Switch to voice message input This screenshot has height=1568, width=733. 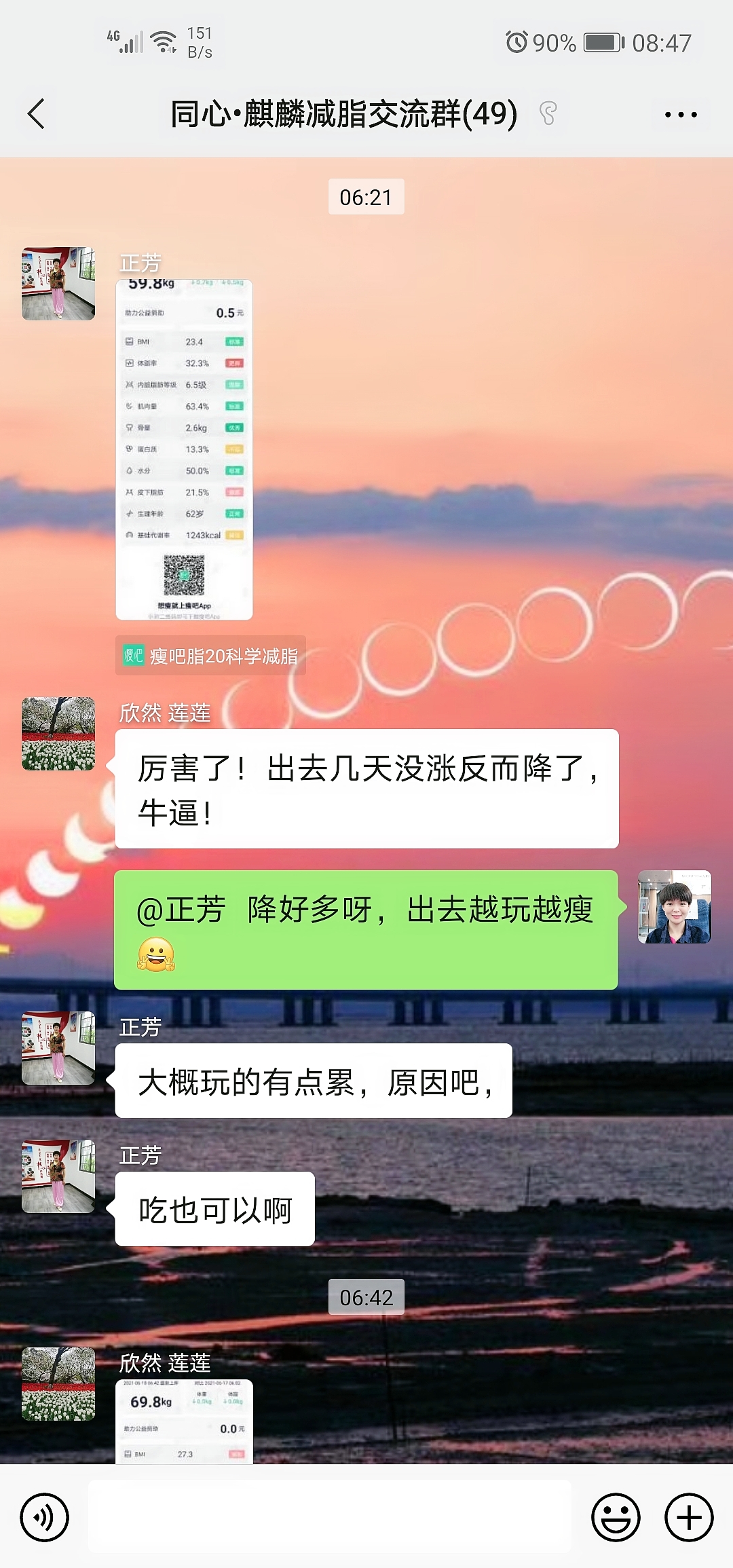45,1517
